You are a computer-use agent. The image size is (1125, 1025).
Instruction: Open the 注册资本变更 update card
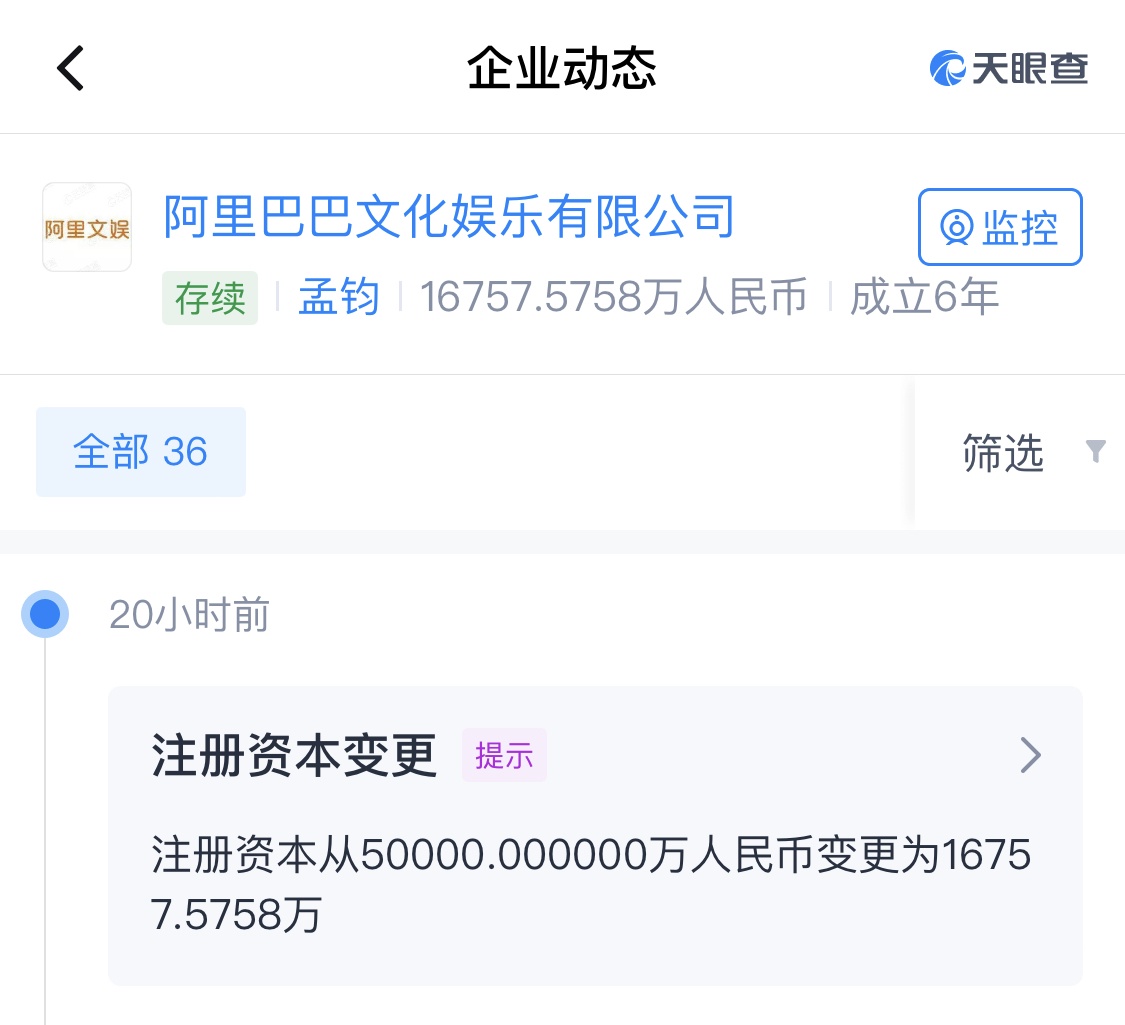[595, 834]
